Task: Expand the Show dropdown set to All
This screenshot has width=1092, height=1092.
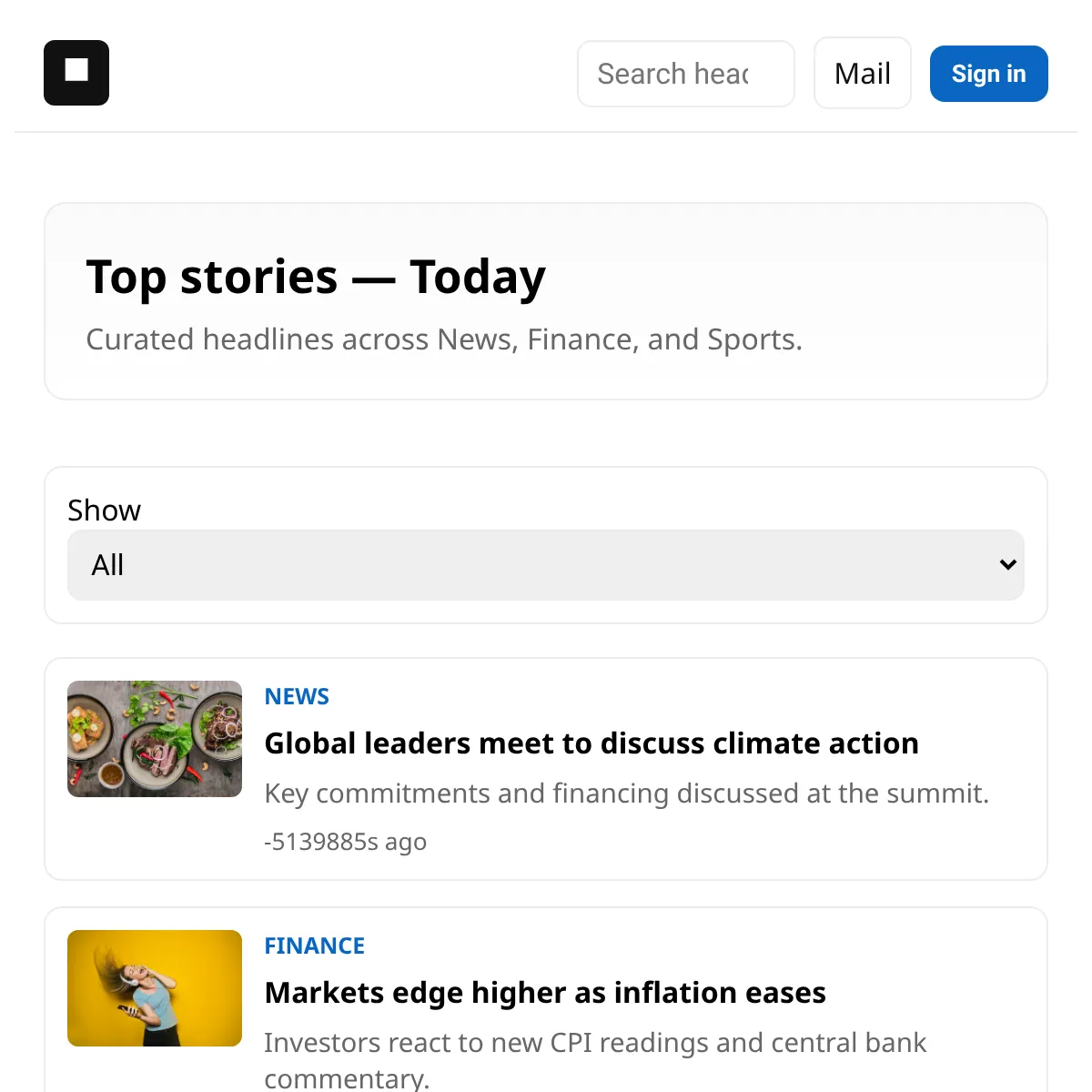Action: click(x=546, y=565)
